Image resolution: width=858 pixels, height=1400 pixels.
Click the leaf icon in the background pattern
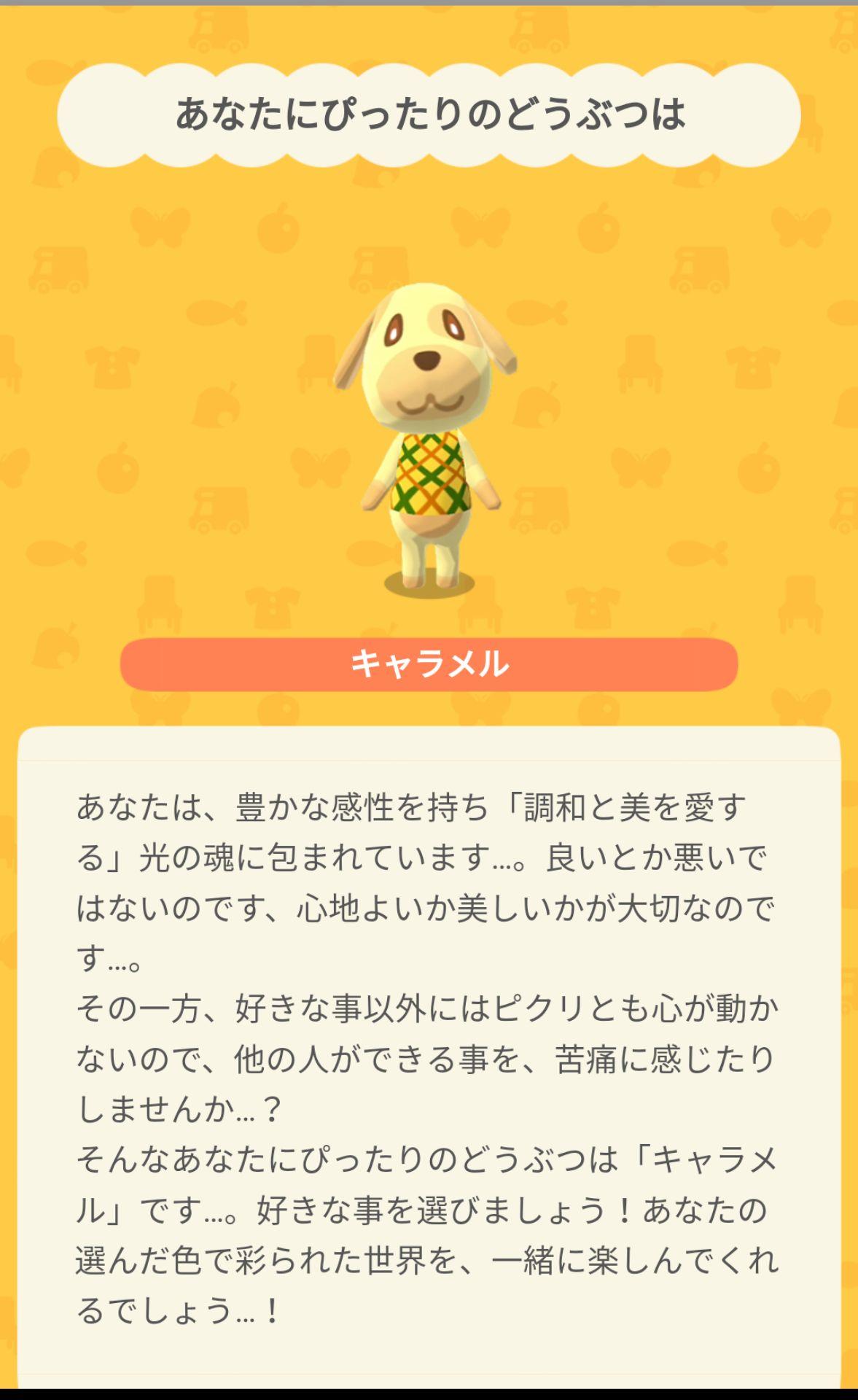pyautogui.click(x=216, y=406)
